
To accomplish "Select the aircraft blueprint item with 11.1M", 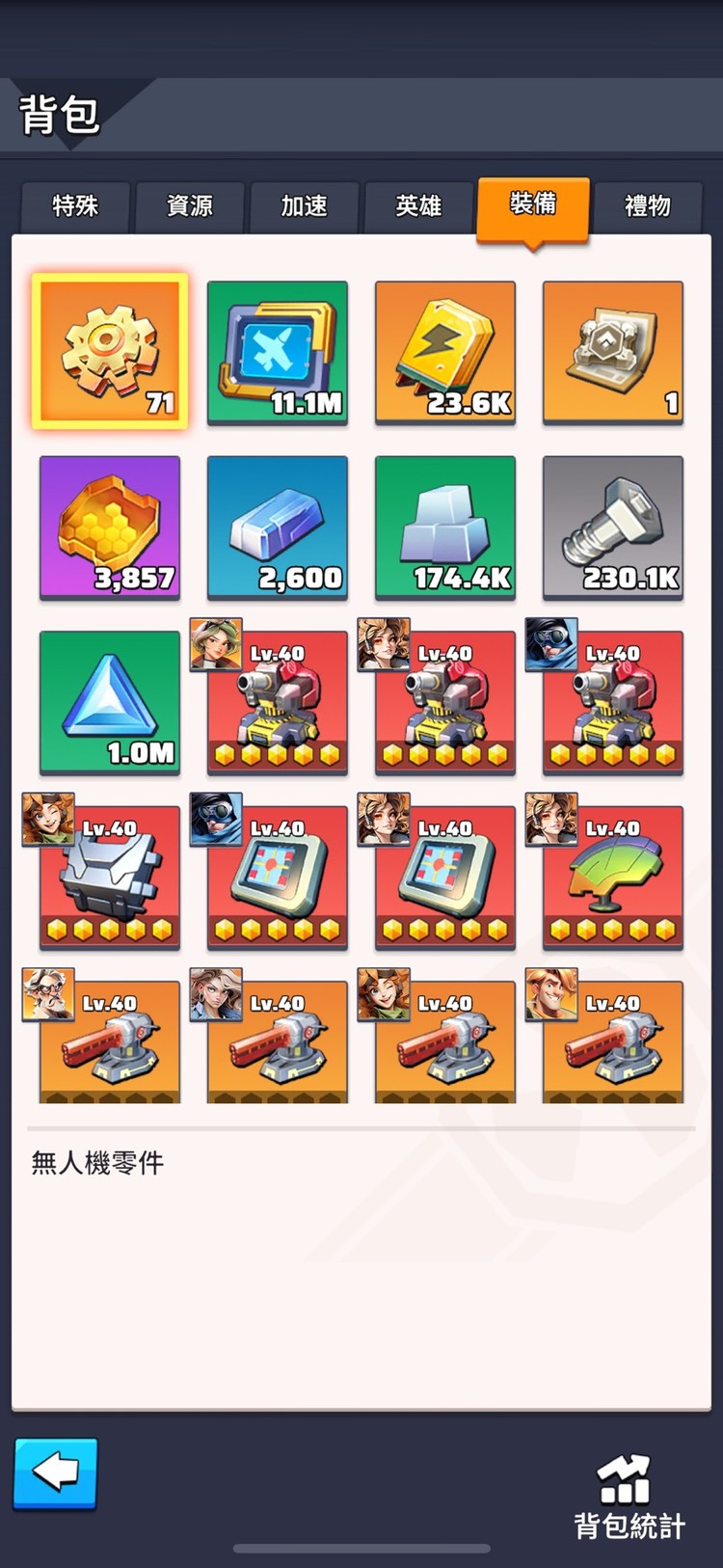I will click(x=278, y=352).
